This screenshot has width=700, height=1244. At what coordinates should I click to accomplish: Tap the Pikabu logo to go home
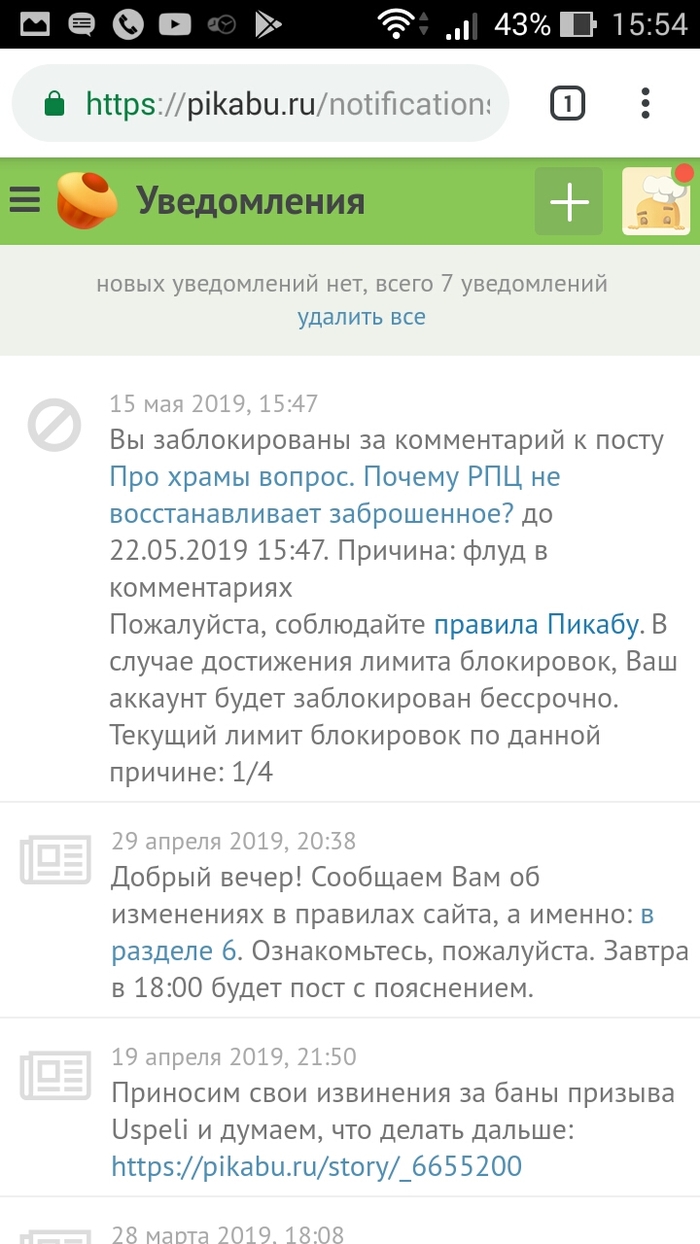click(x=88, y=201)
